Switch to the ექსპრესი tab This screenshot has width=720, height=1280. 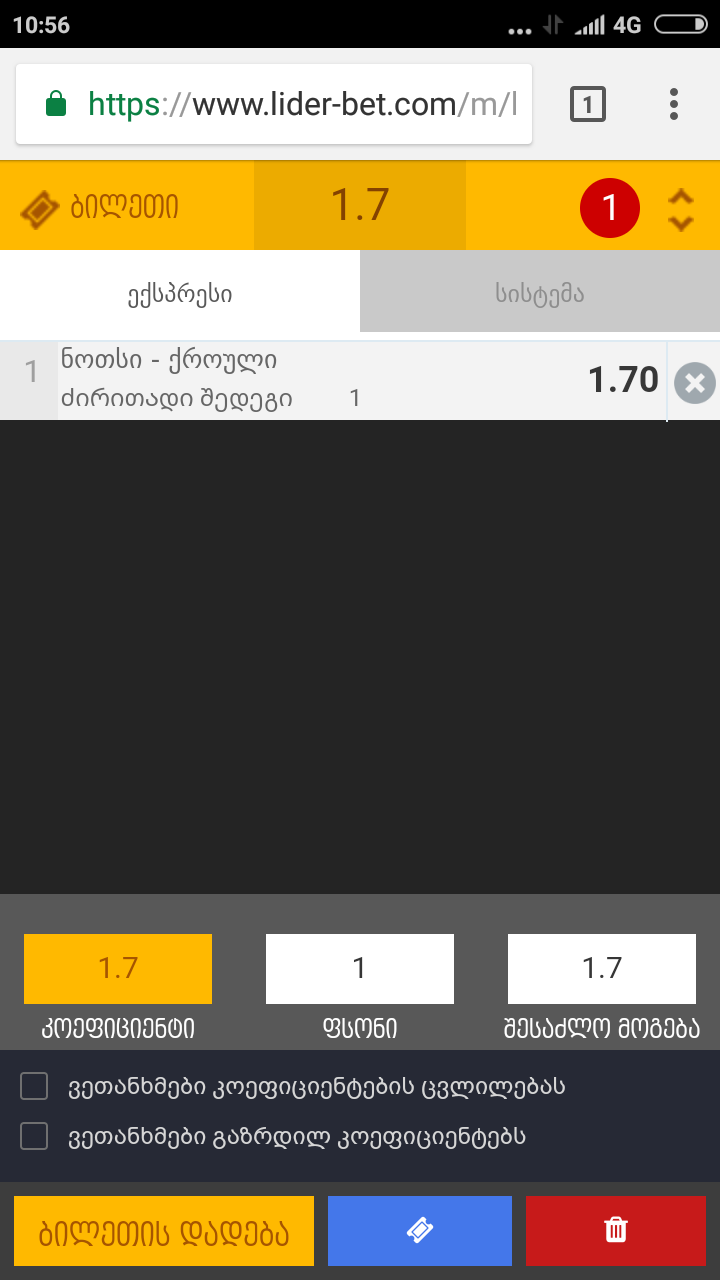pyautogui.click(x=180, y=294)
